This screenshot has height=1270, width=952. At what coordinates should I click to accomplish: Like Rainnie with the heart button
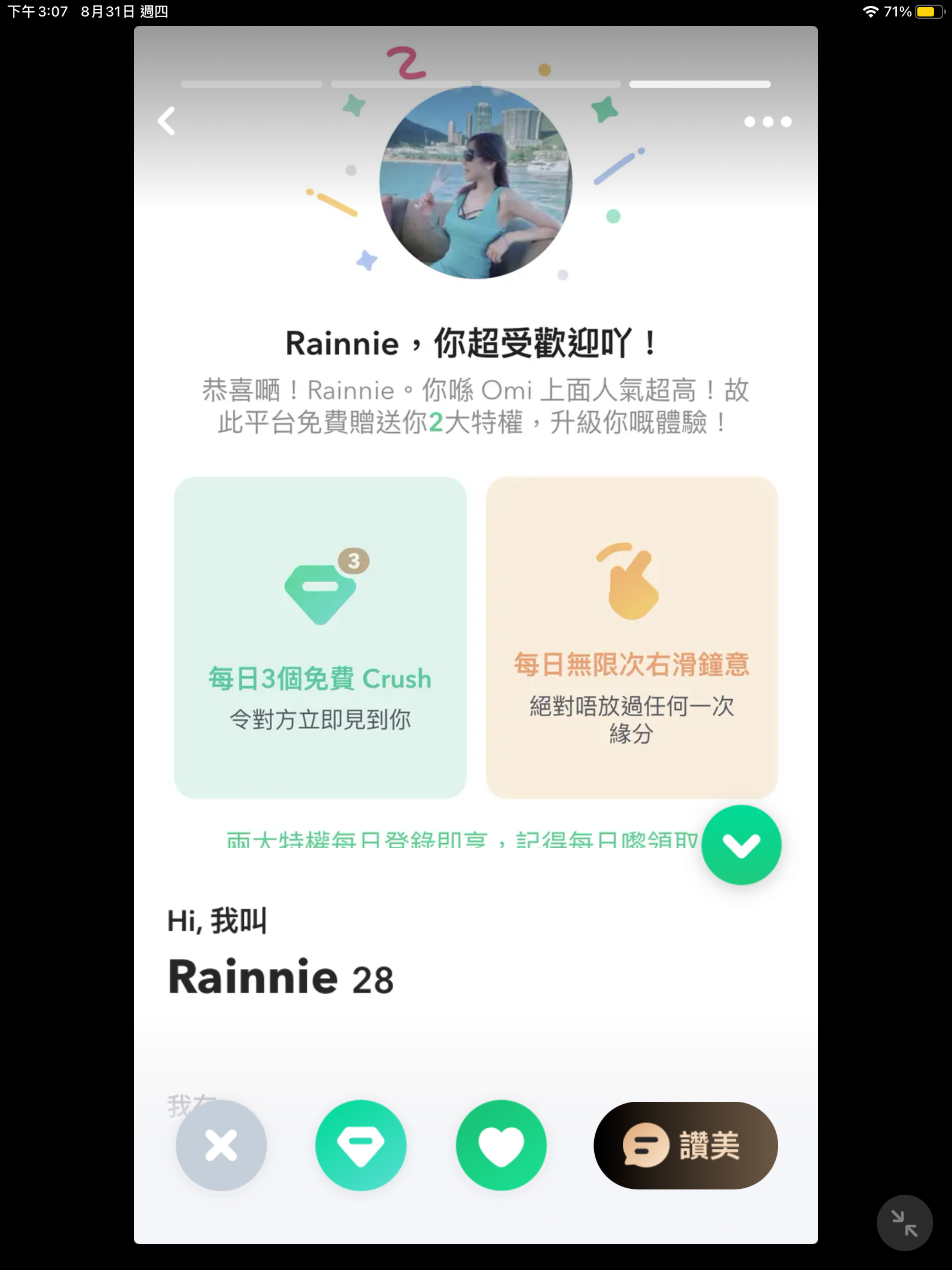tap(501, 1145)
